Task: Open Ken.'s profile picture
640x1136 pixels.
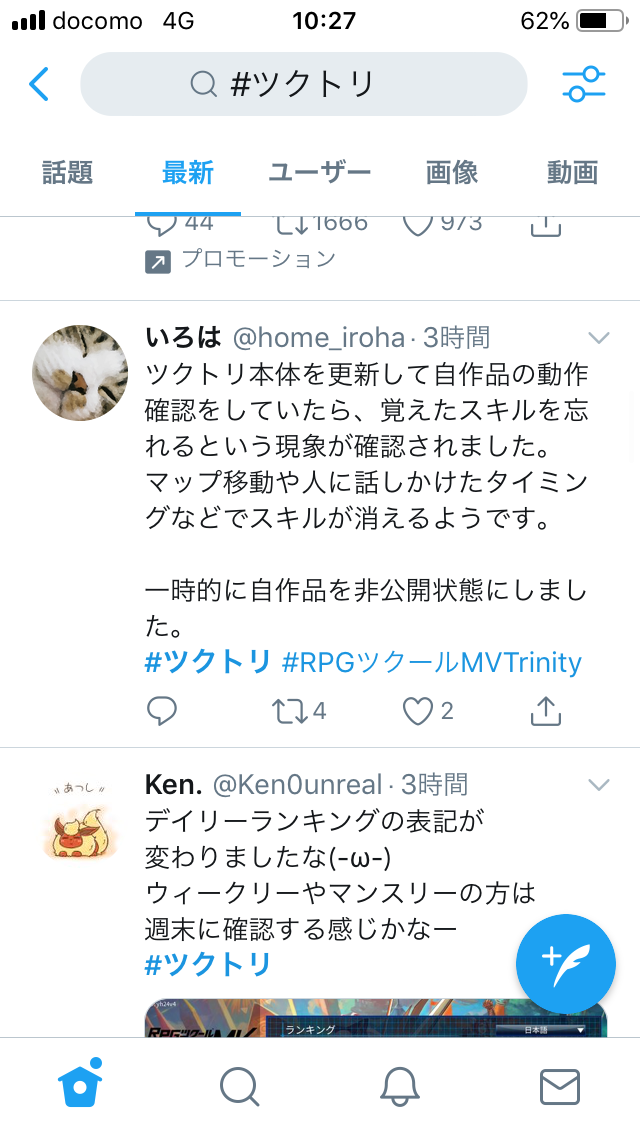Action: click(x=80, y=820)
